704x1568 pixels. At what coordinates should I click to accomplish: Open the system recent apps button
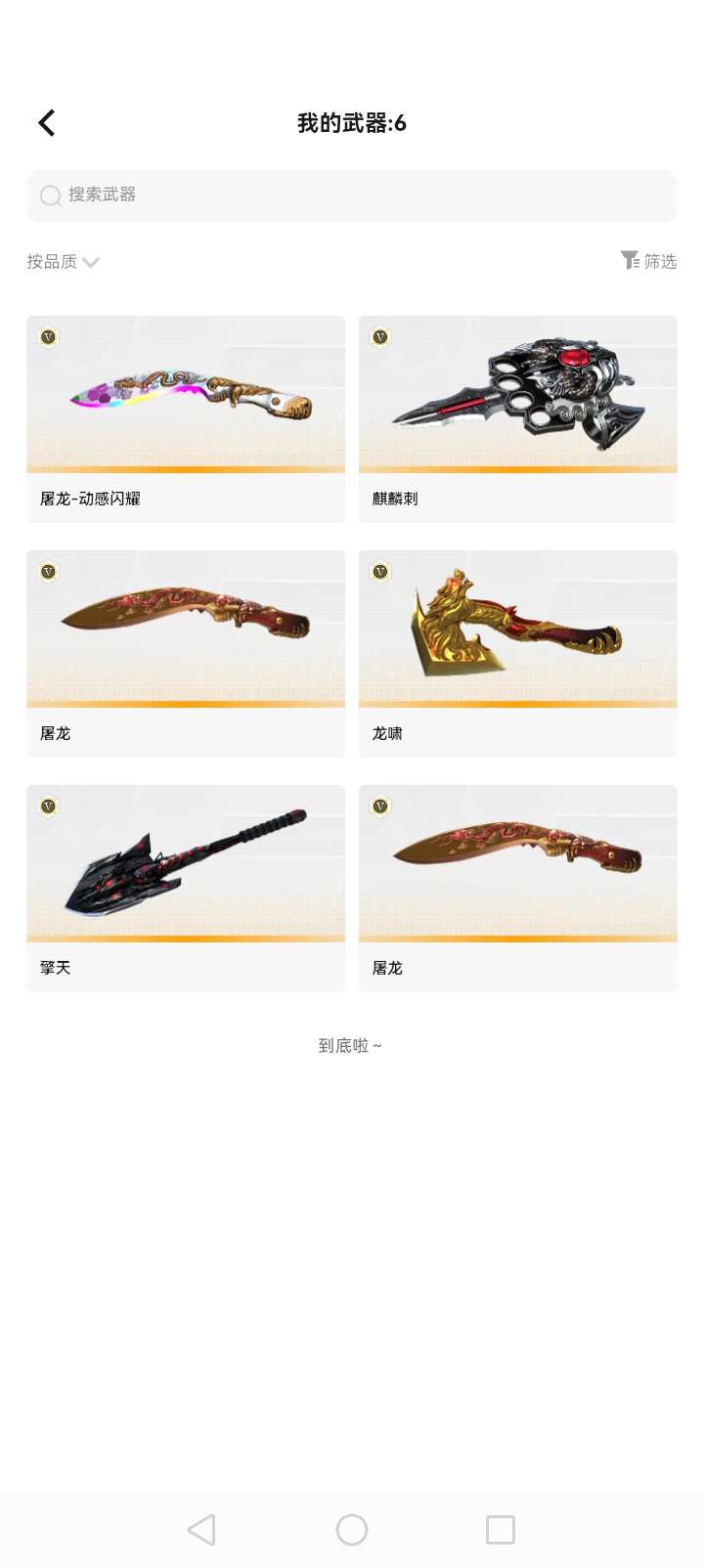click(500, 1530)
